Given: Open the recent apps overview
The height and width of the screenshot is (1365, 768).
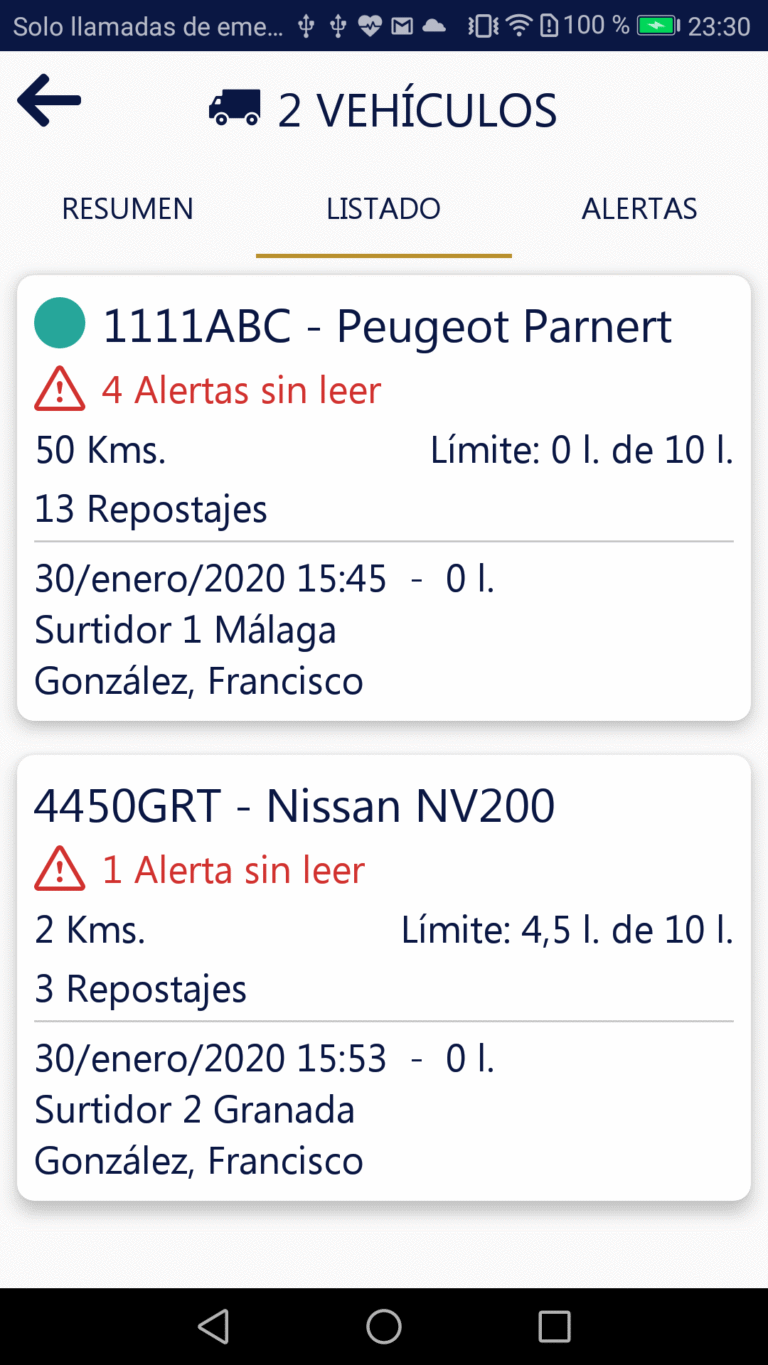Looking at the screenshot, I should tap(554, 1326).
